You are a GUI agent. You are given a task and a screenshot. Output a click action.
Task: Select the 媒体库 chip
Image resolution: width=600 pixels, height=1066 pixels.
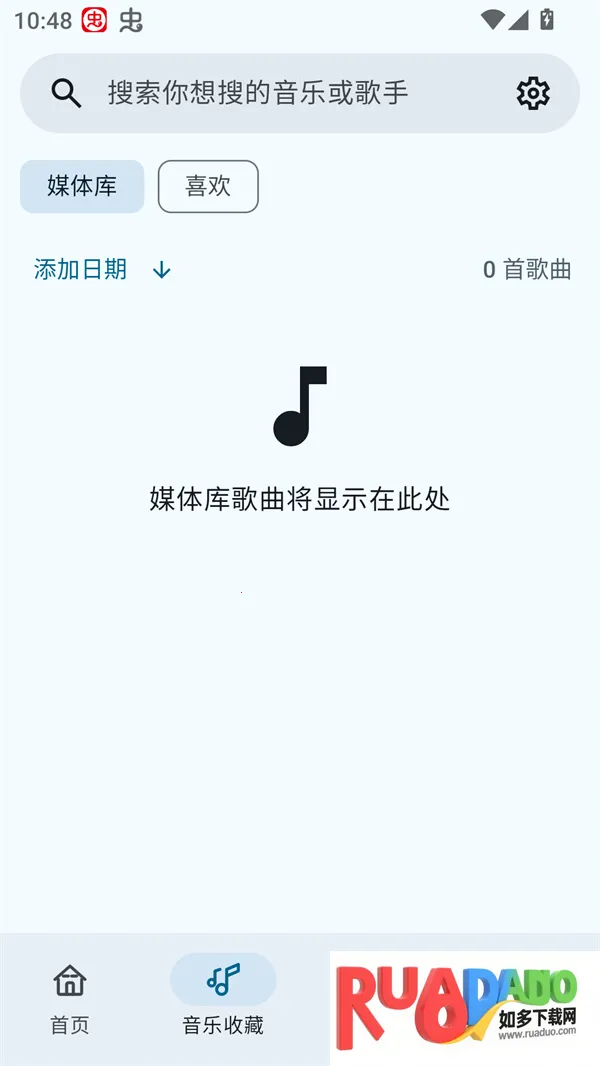coord(82,186)
